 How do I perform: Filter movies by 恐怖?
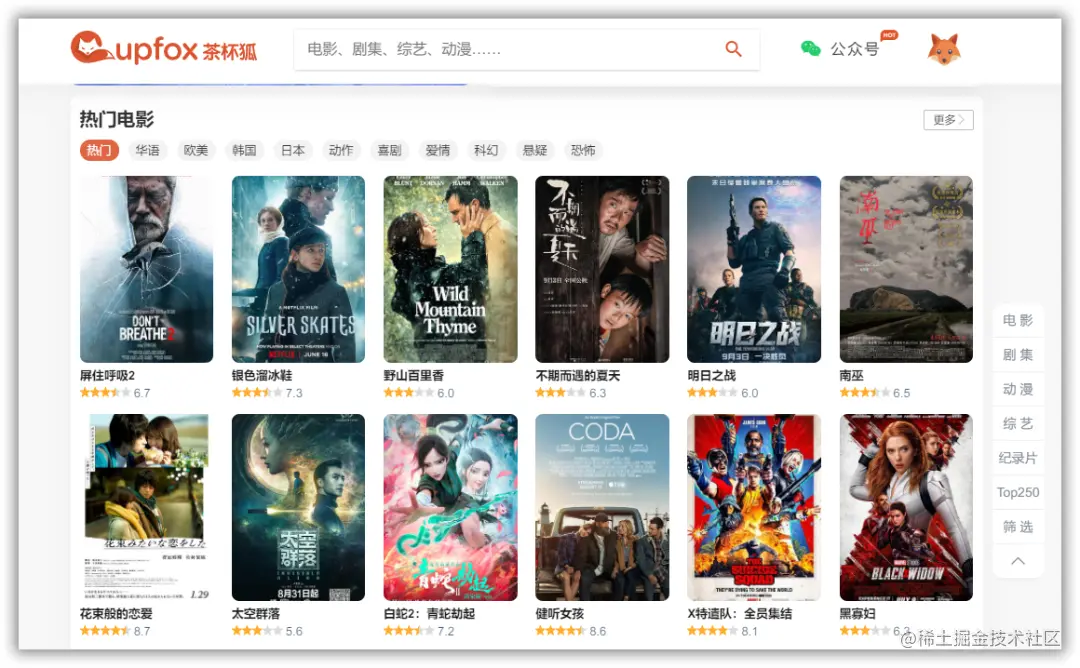pos(583,150)
